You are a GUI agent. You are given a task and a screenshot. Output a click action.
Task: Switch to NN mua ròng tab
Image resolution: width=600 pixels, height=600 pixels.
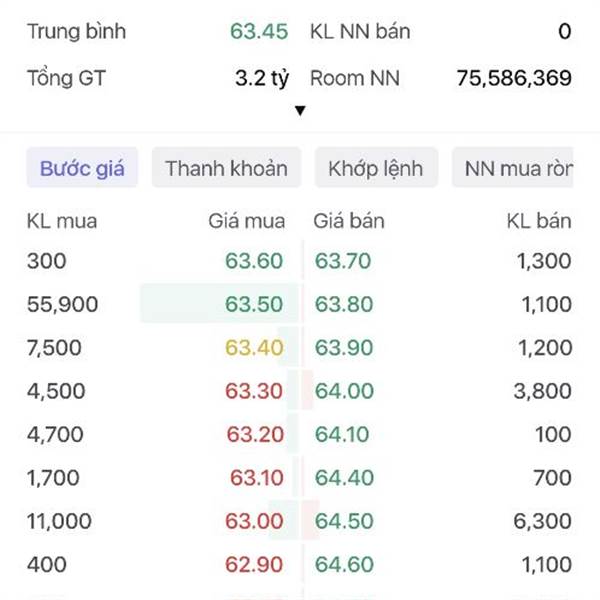click(x=515, y=168)
